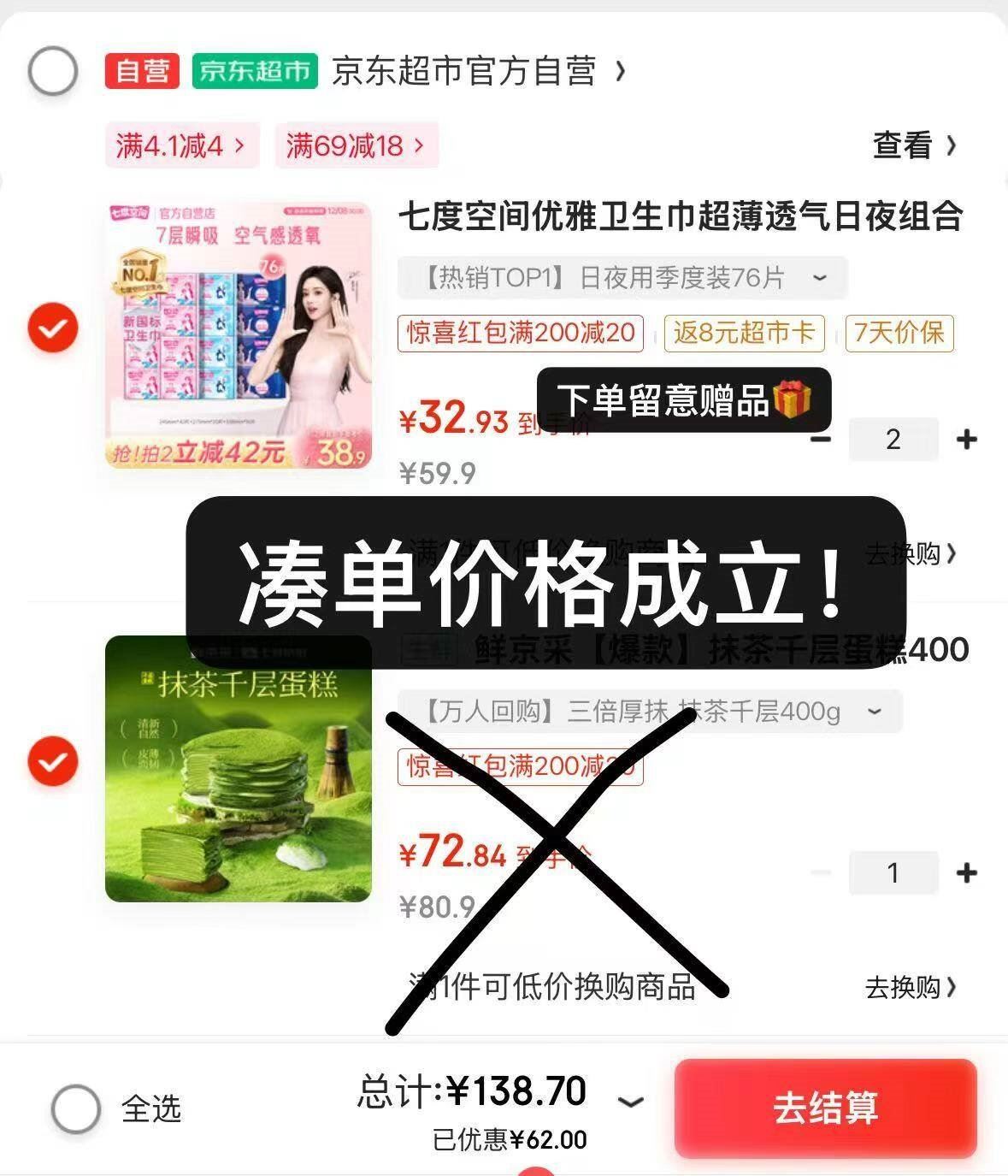Open the 满69减18 promotion chip
Viewport: 1008px width, 1176px height.
pos(355,145)
